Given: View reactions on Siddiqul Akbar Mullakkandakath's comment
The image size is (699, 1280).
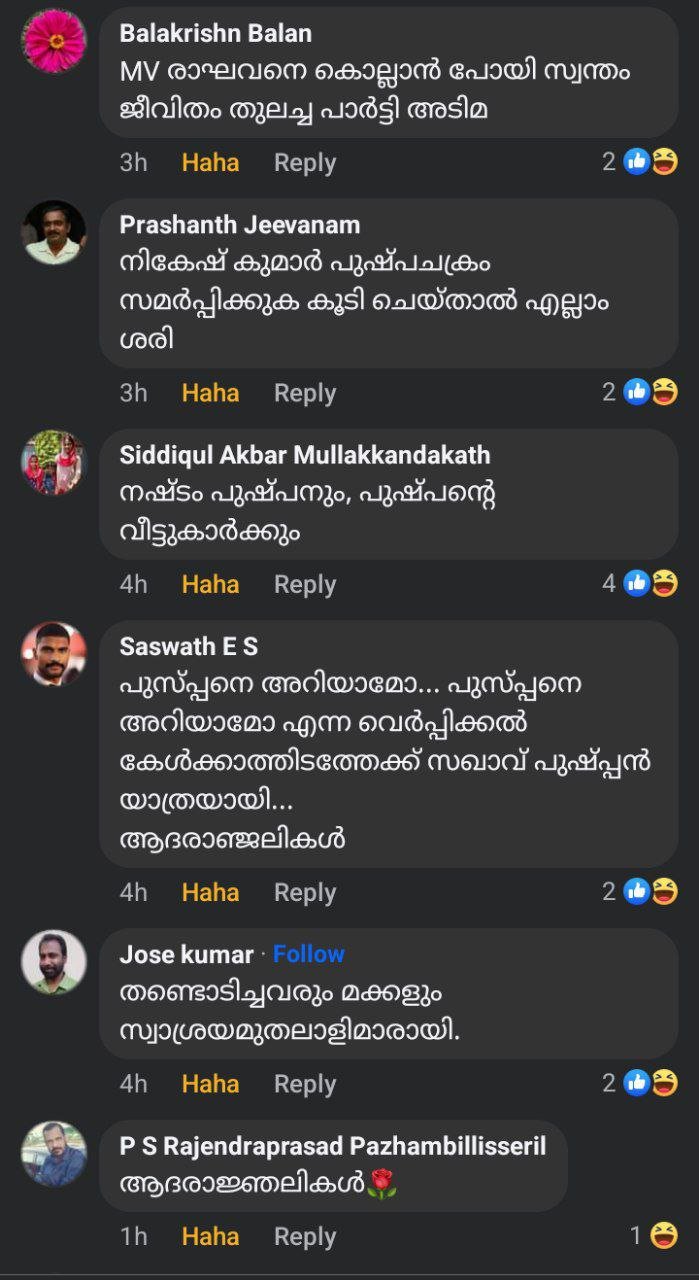Looking at the screenshot, I should [640, 584].
